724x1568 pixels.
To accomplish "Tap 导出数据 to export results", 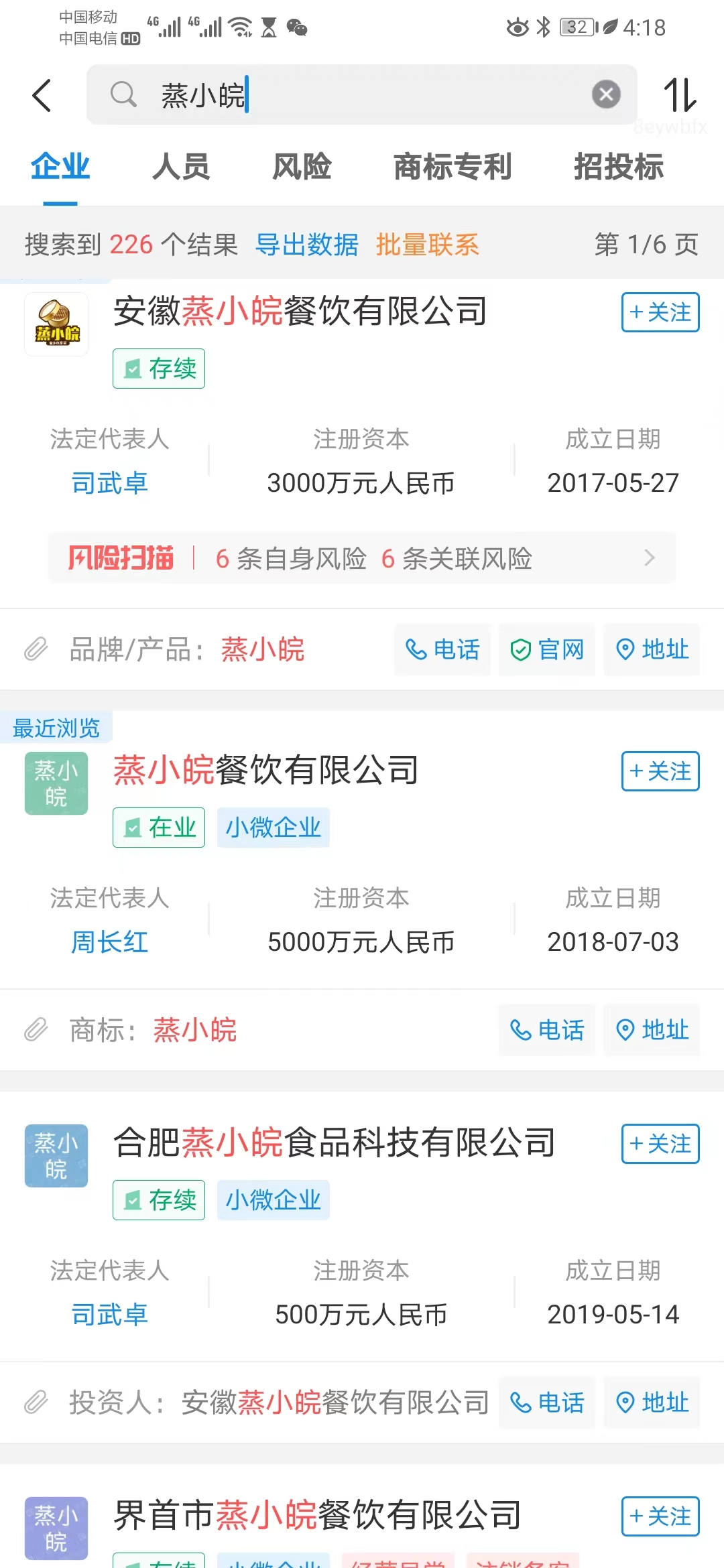I will point(307,245).
